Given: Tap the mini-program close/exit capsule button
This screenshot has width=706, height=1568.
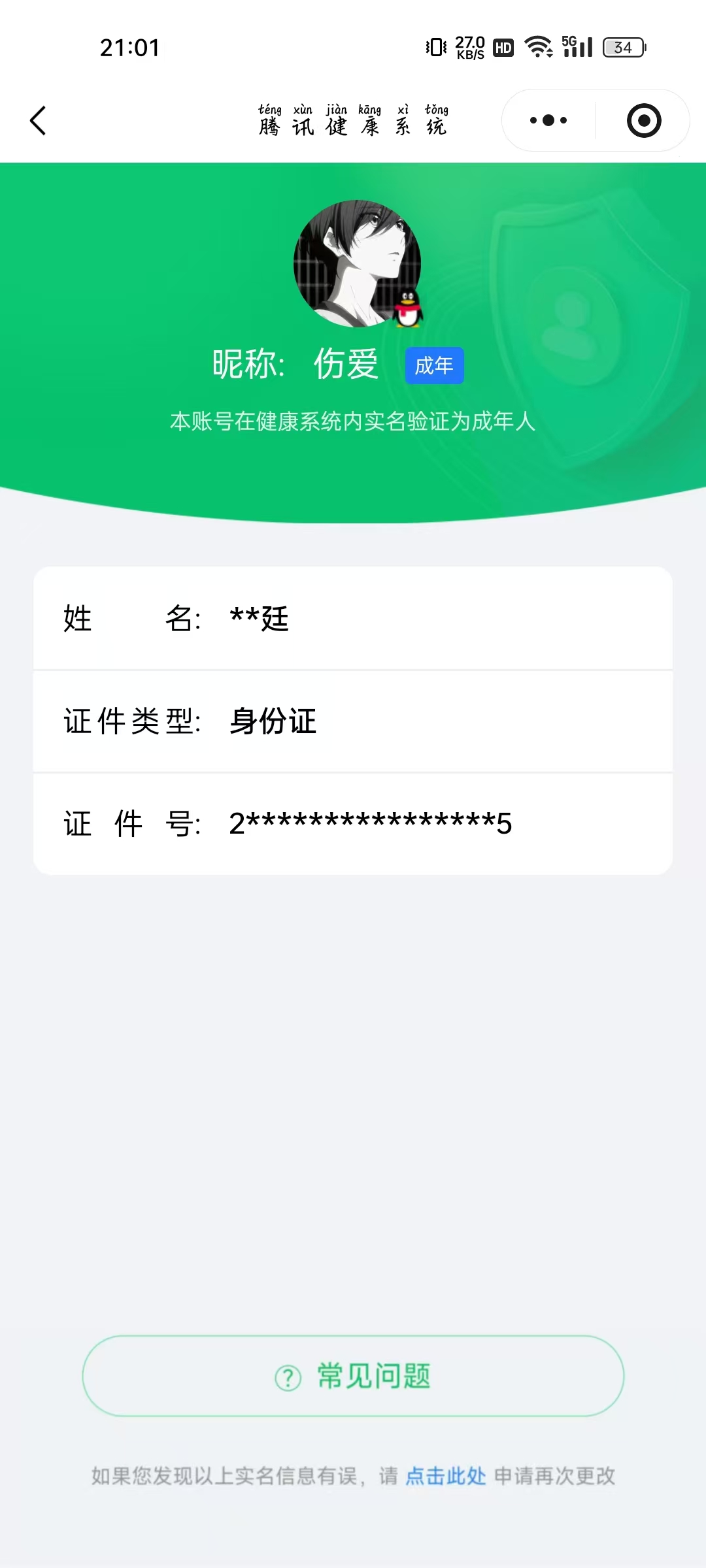Looking at the screenshot, I should [x=643, y=120].
